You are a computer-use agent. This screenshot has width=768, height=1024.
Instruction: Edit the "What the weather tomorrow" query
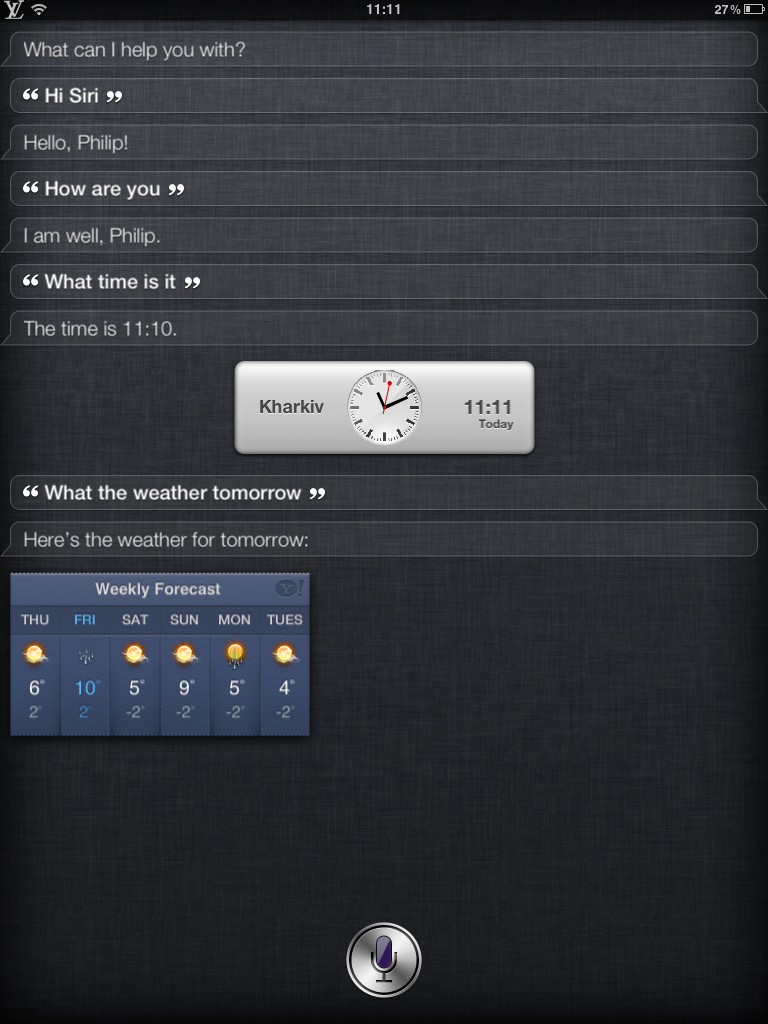pyautogui.click(x=384, y=493)
